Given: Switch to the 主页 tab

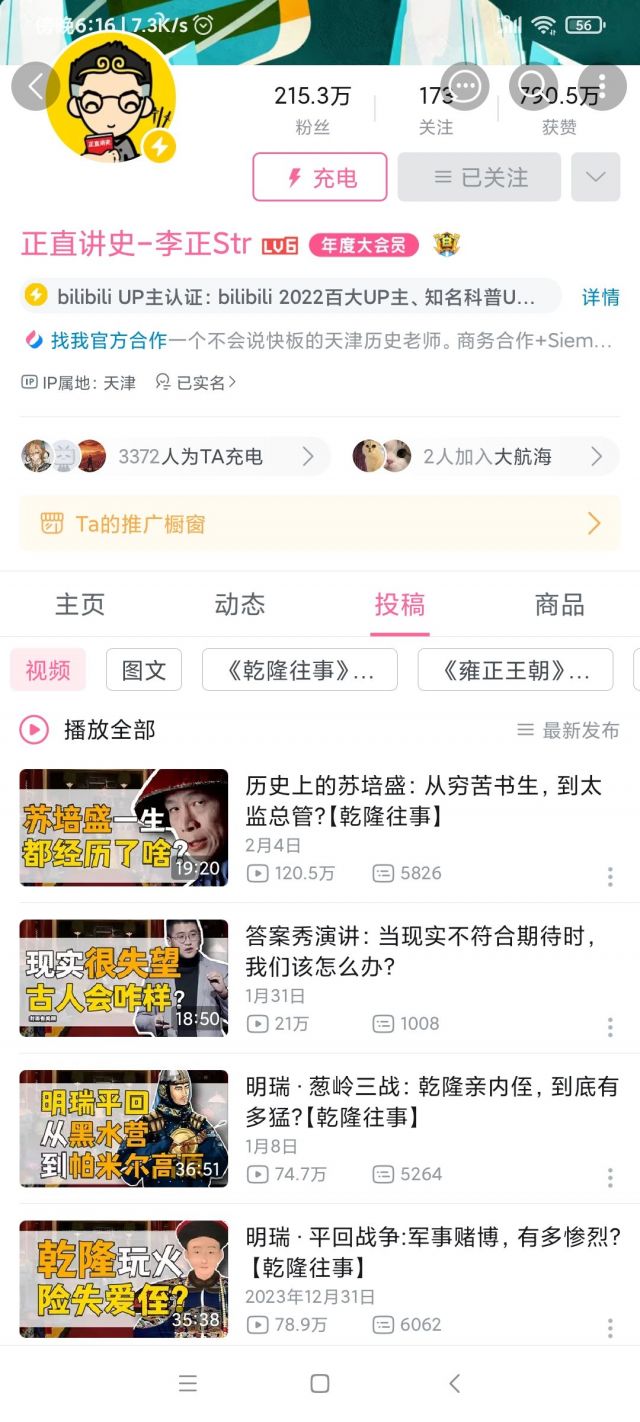Looking at the screenshot, I should [80, 605].
